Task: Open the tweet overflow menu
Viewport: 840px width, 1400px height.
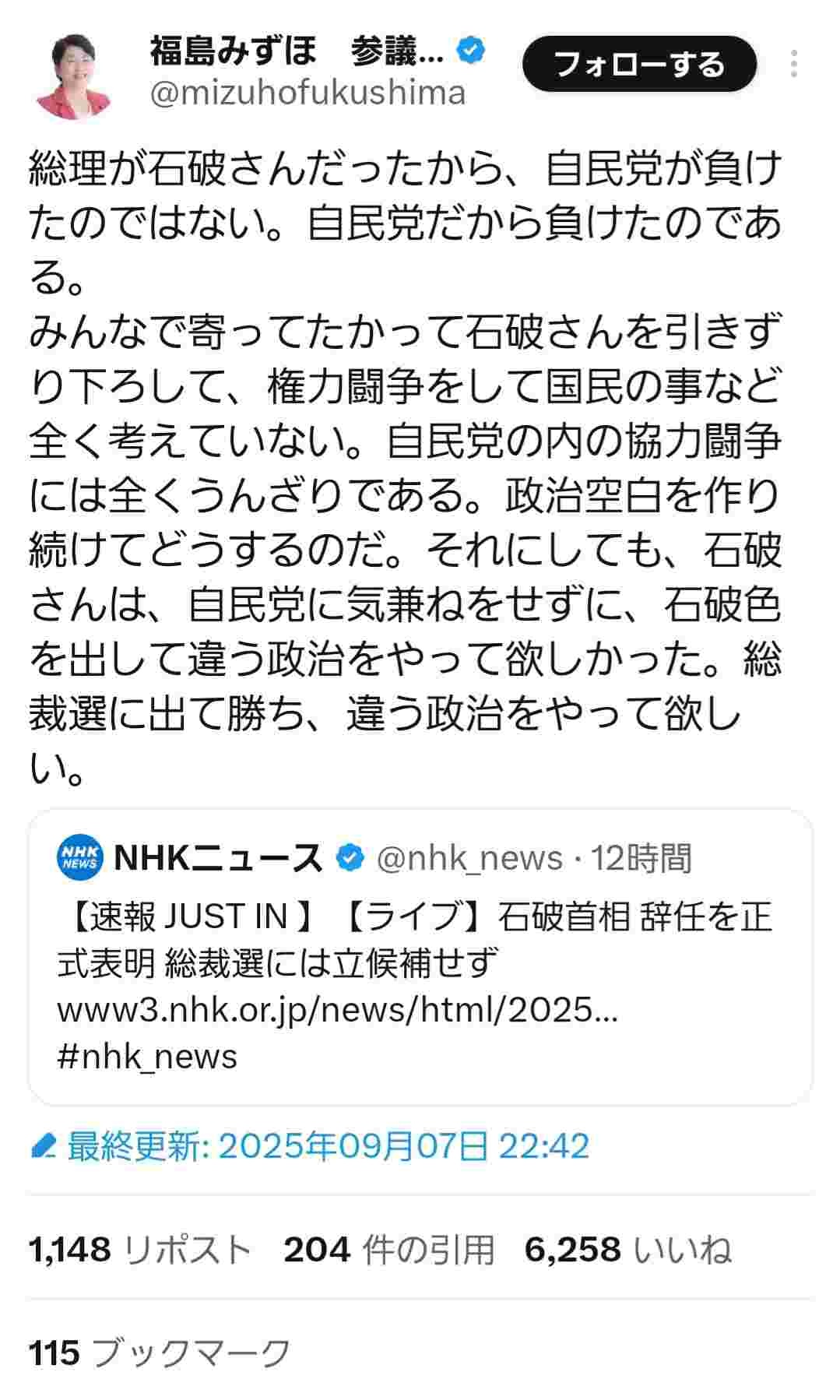Action: 793,64
